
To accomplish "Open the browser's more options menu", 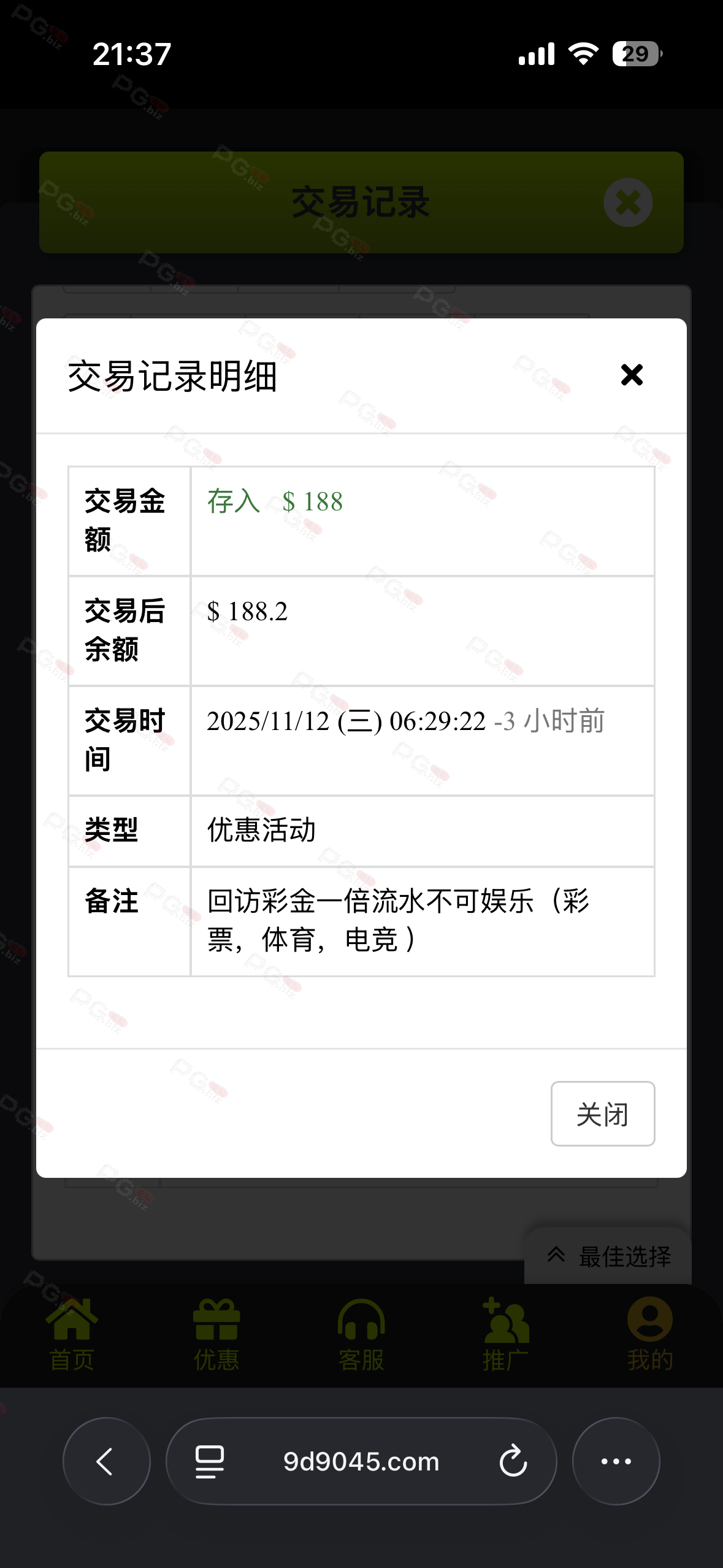I will pos(616,1461).
